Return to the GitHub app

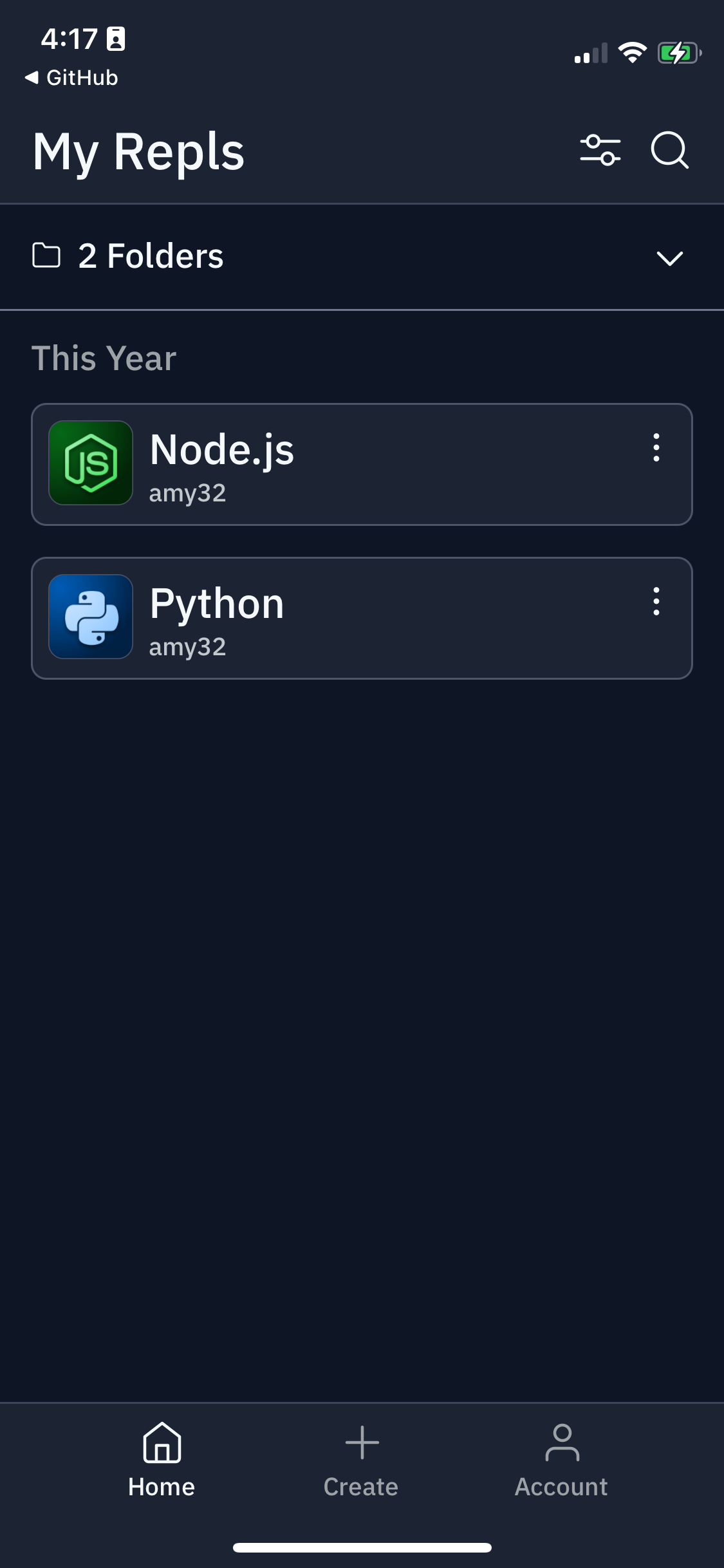(72, 78)
